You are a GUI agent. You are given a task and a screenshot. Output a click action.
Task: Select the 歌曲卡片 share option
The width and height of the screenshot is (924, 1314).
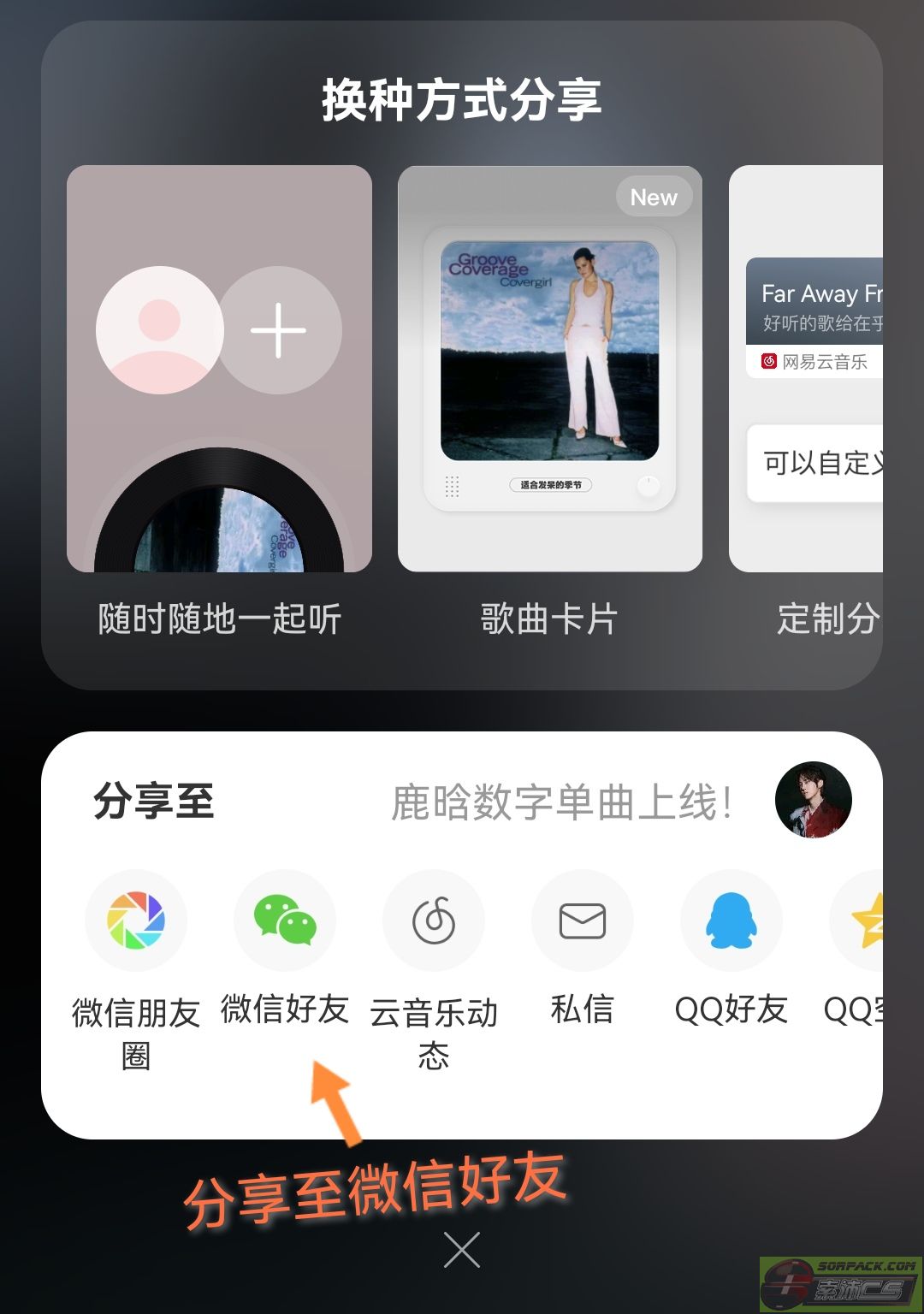coord(549,369)
